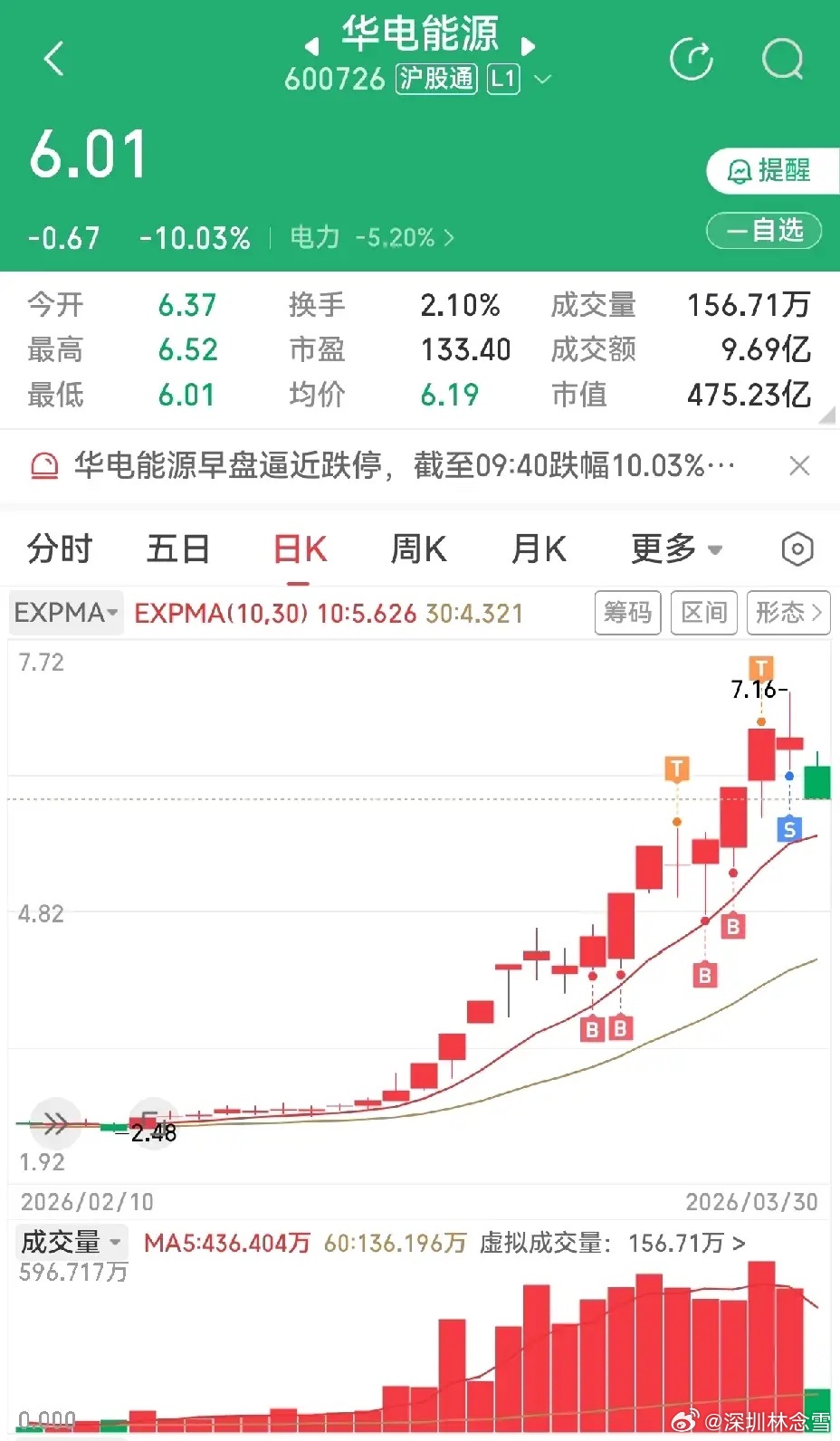Viewport: 840px width, 1441px height.
Task: Expand the L1 quote level dropdown
Action: click(542, 80)
